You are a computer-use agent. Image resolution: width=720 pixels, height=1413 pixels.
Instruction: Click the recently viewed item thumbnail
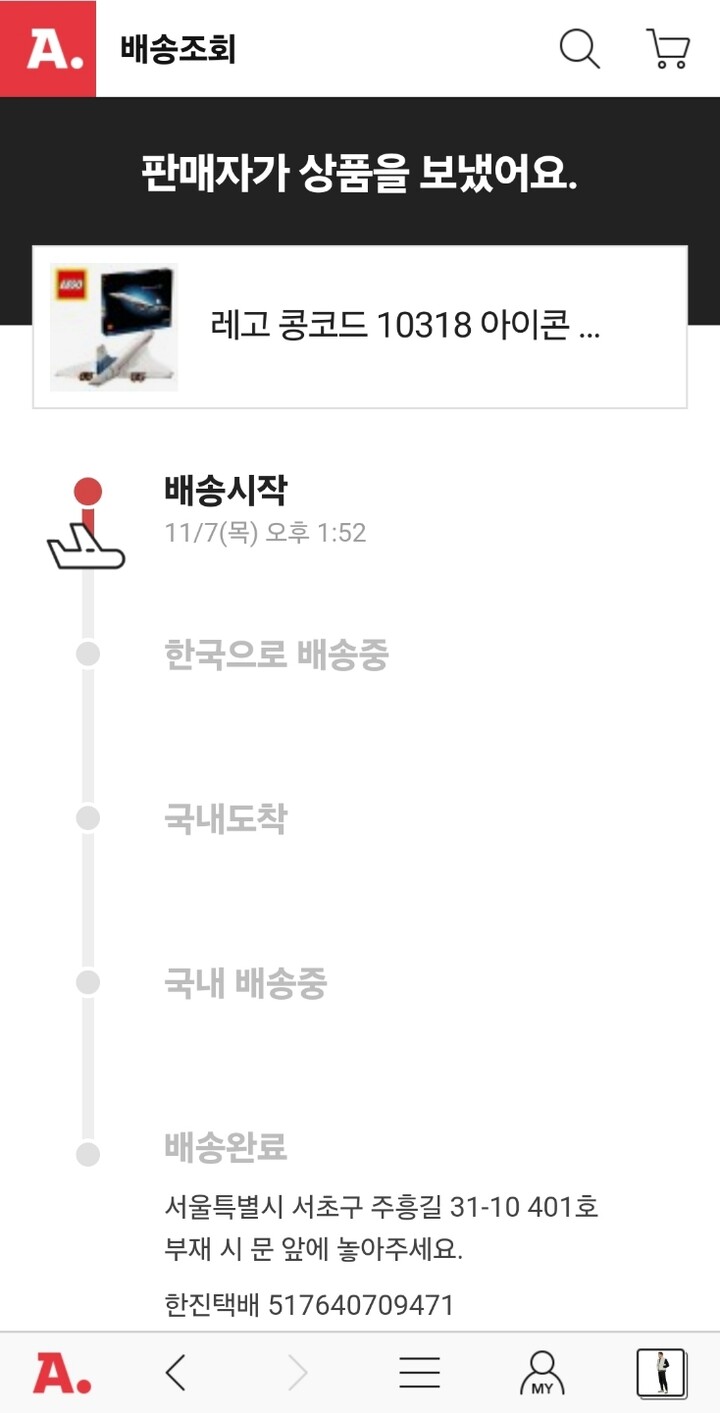(664, 1373)
